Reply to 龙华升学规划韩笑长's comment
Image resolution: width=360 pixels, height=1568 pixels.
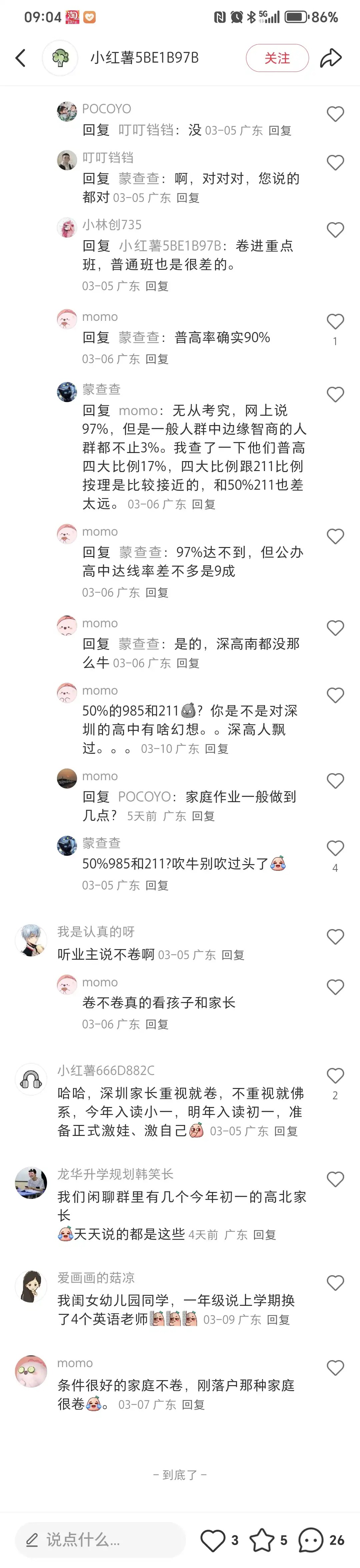[264, 1235]
